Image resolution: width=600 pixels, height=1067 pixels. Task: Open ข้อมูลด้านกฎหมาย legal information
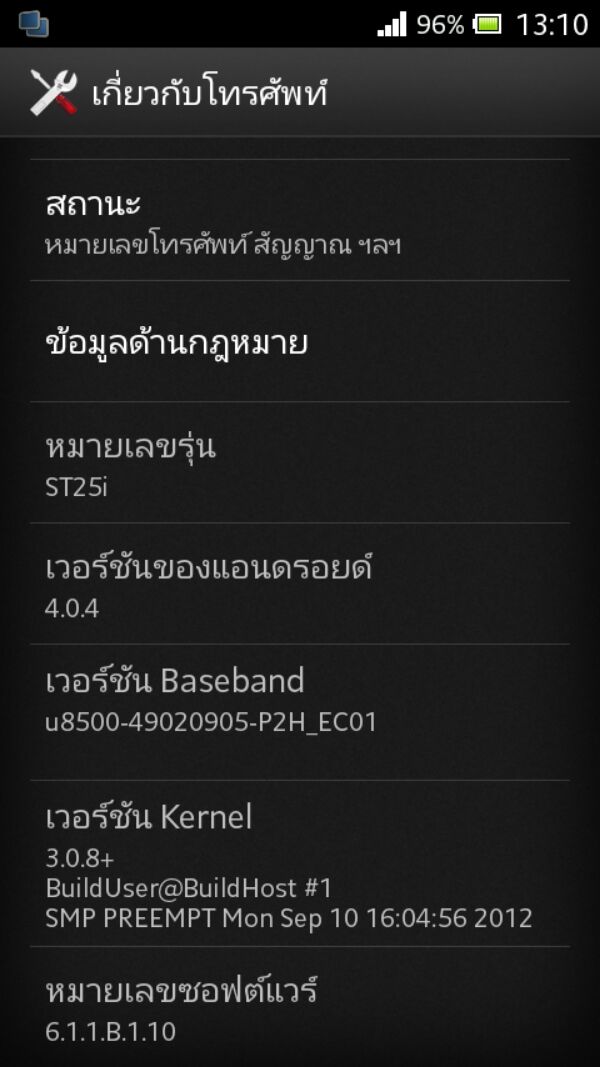tap(300, 343)
